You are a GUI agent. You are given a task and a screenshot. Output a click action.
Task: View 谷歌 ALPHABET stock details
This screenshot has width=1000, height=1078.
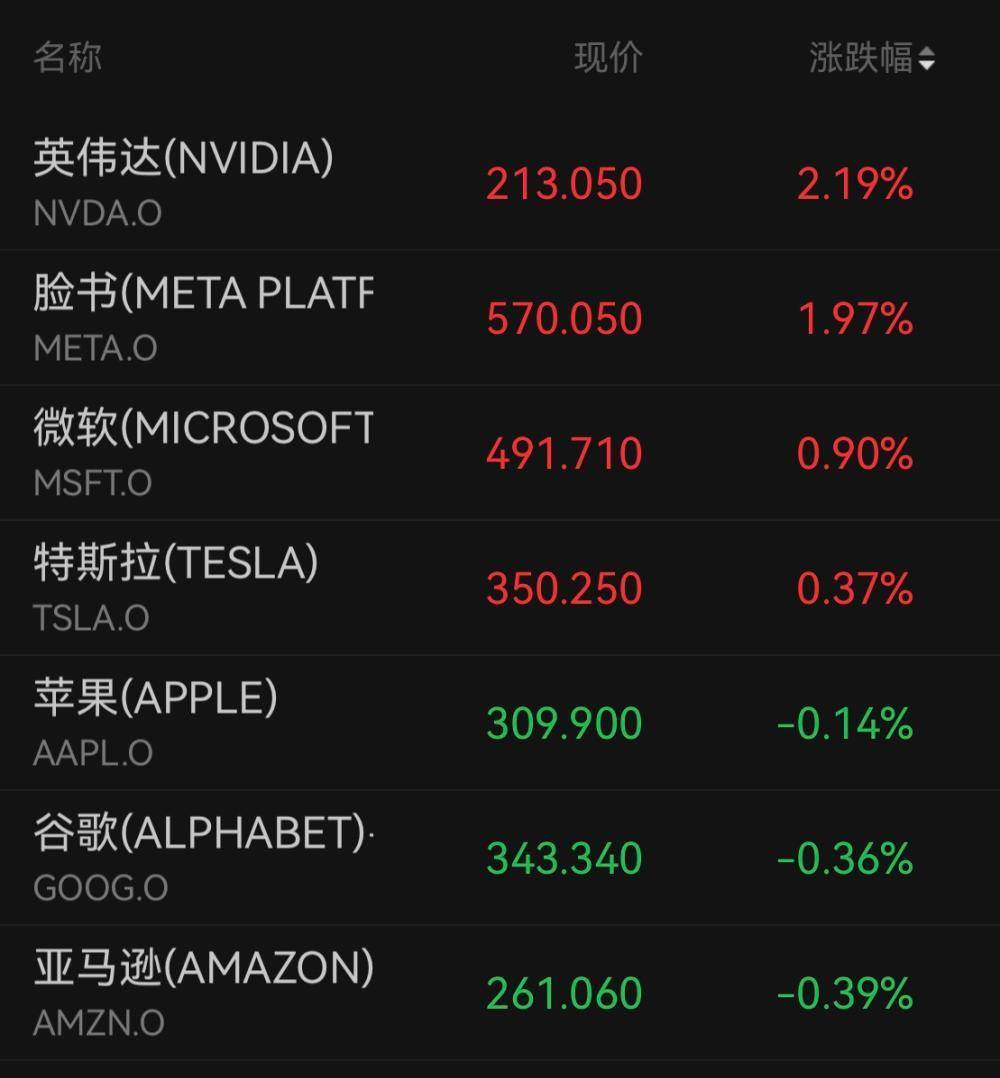500,857
